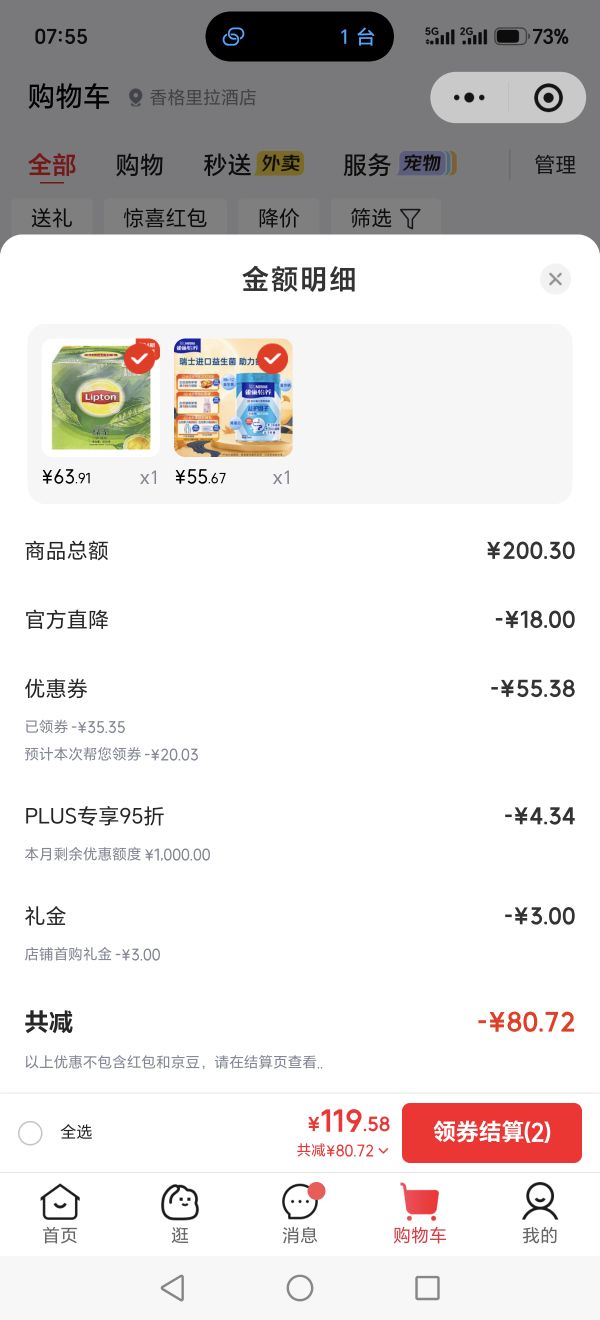Screen dimensions: 600x1320
Task: Uncheck the Nestle probiotic item
Action: click(272, 358)
